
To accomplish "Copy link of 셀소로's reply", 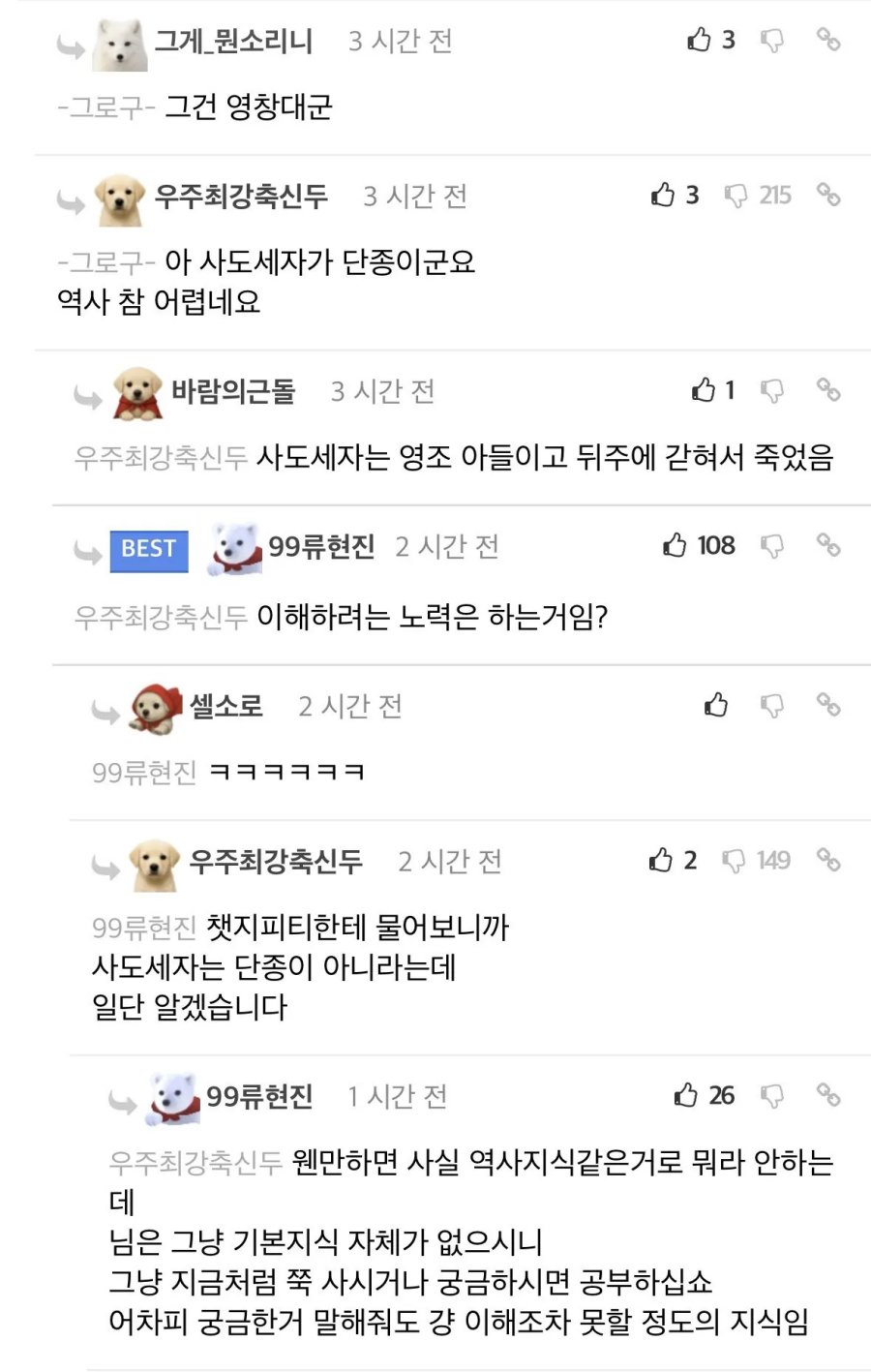I will tap(827, 705).
